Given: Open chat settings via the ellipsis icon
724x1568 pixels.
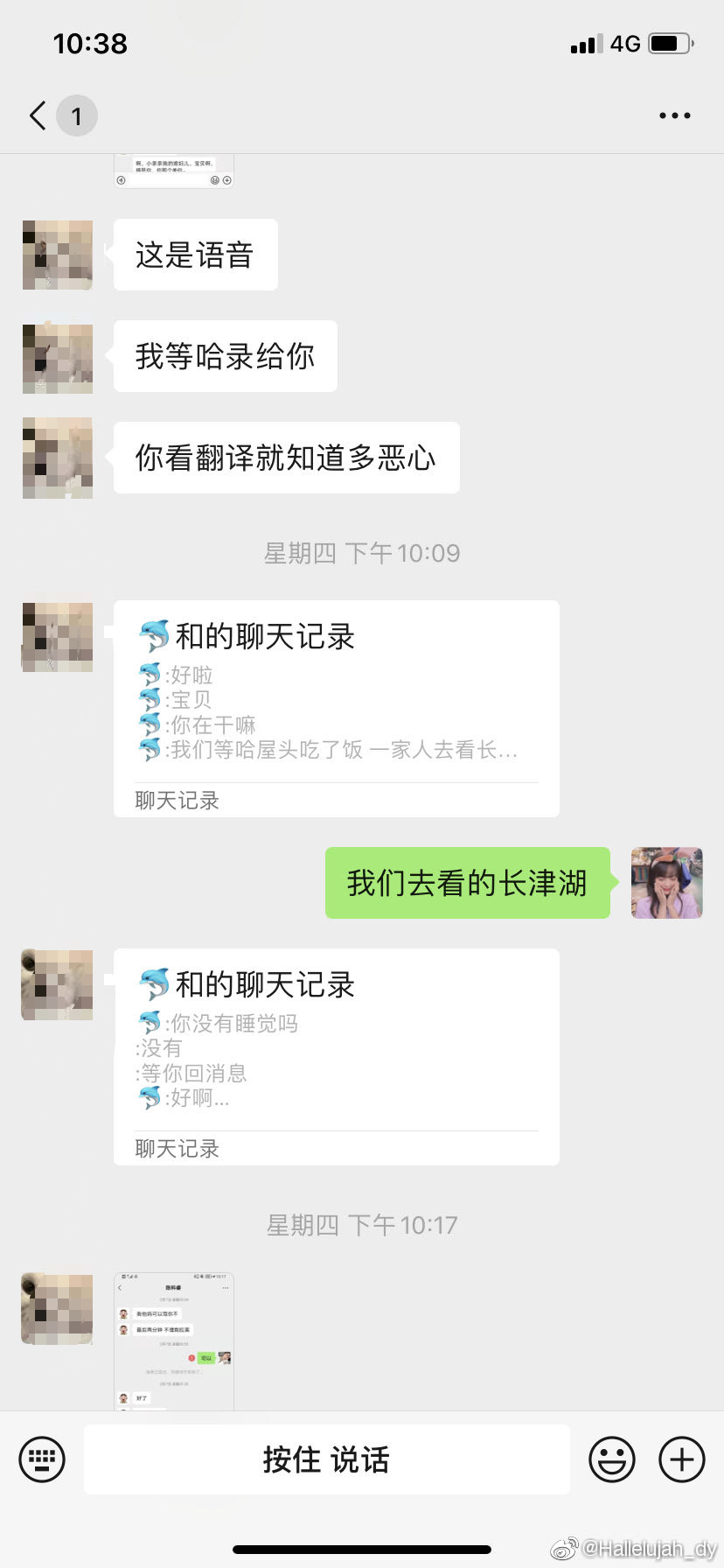Looking at the screenshot, I should pos(673,115).
